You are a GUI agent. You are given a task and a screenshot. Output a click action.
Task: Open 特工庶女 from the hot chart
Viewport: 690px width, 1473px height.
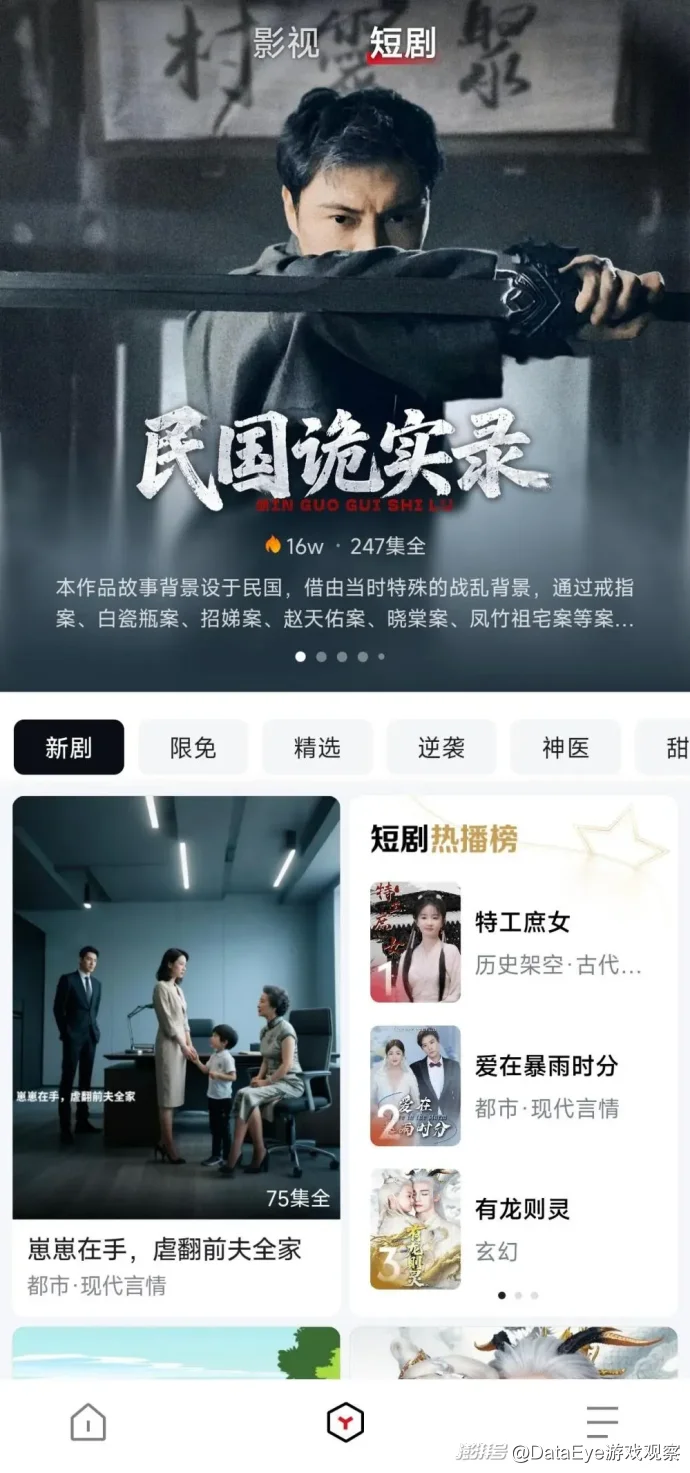pyautogui.click(x=510, y=942)
